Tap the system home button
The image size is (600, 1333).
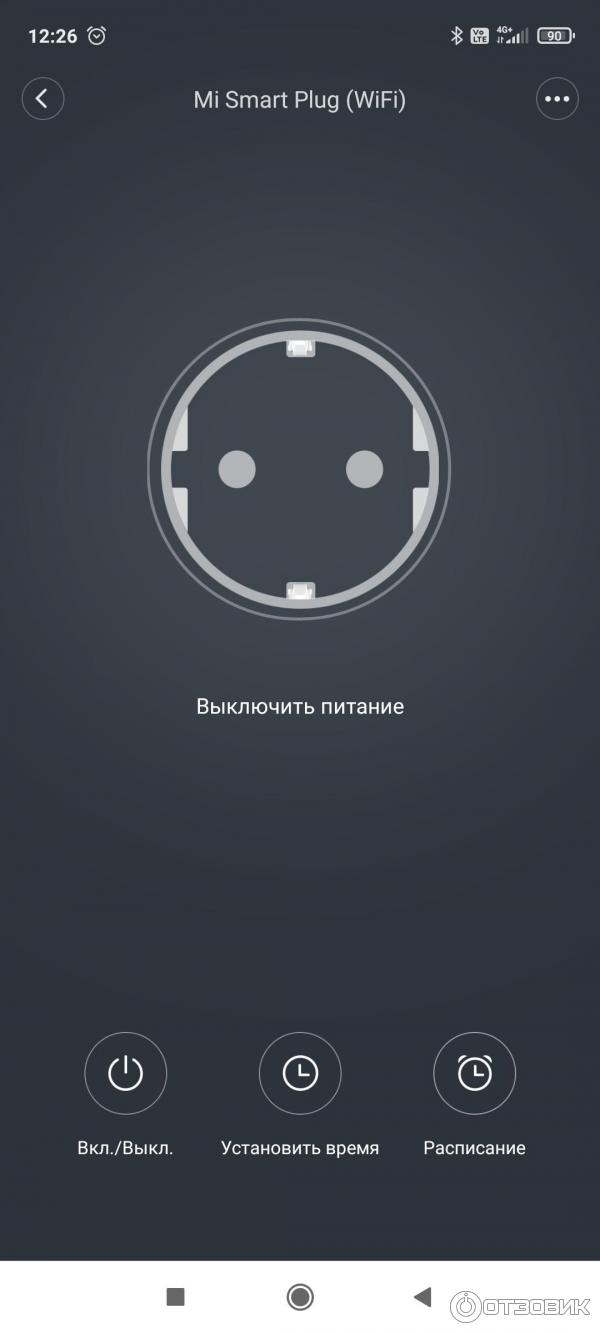[300, 1297]
